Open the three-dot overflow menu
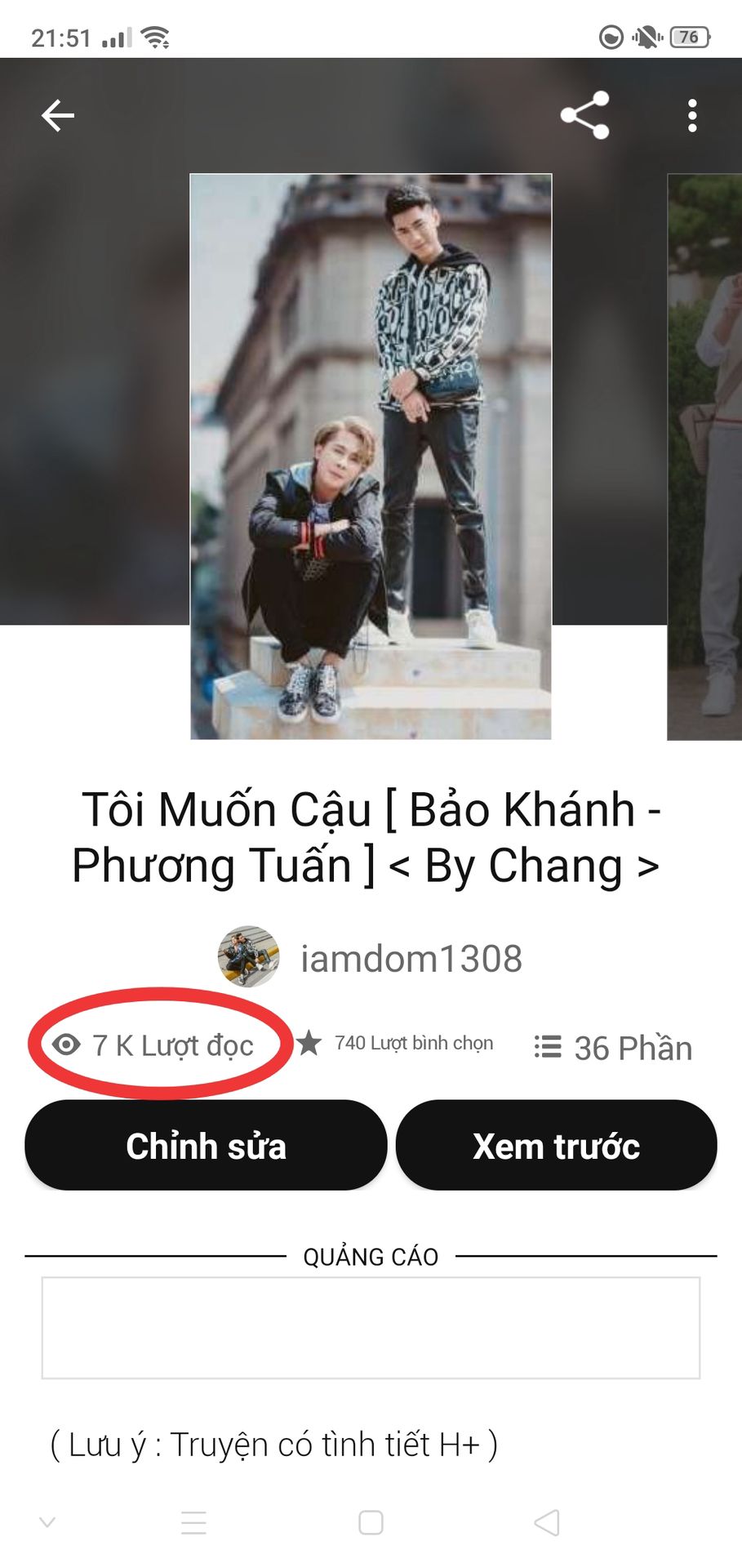The image size is (742, 1568). [692, 116]
